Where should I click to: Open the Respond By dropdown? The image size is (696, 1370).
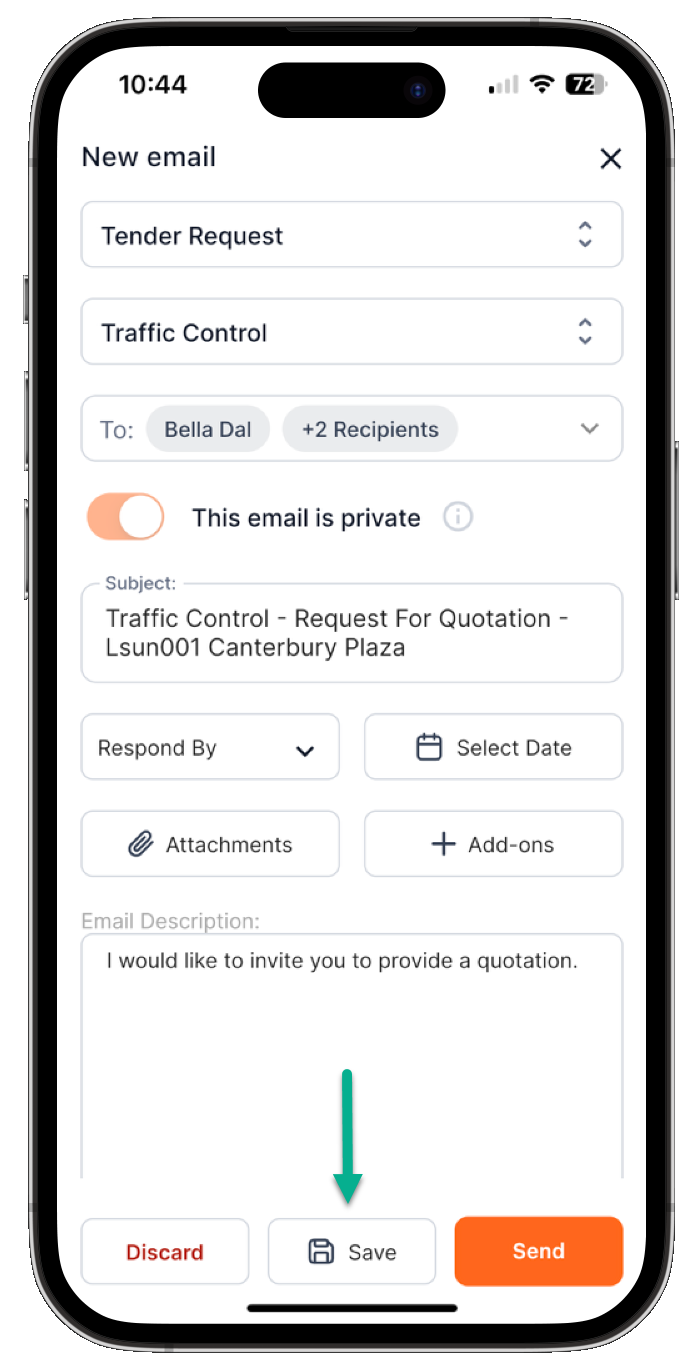210,747
